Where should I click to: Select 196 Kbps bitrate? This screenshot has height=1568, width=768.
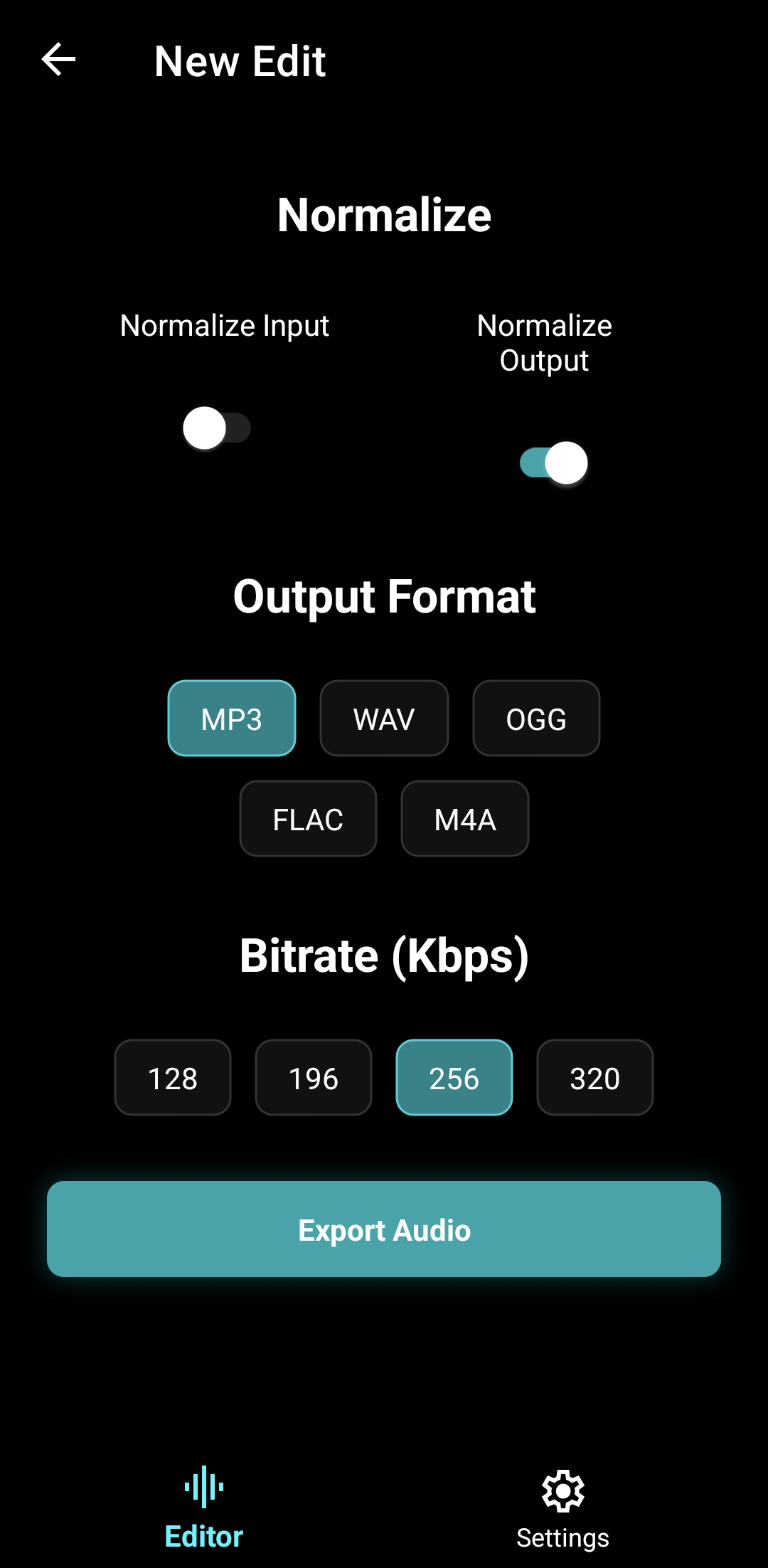click(x=314, y=1077)
